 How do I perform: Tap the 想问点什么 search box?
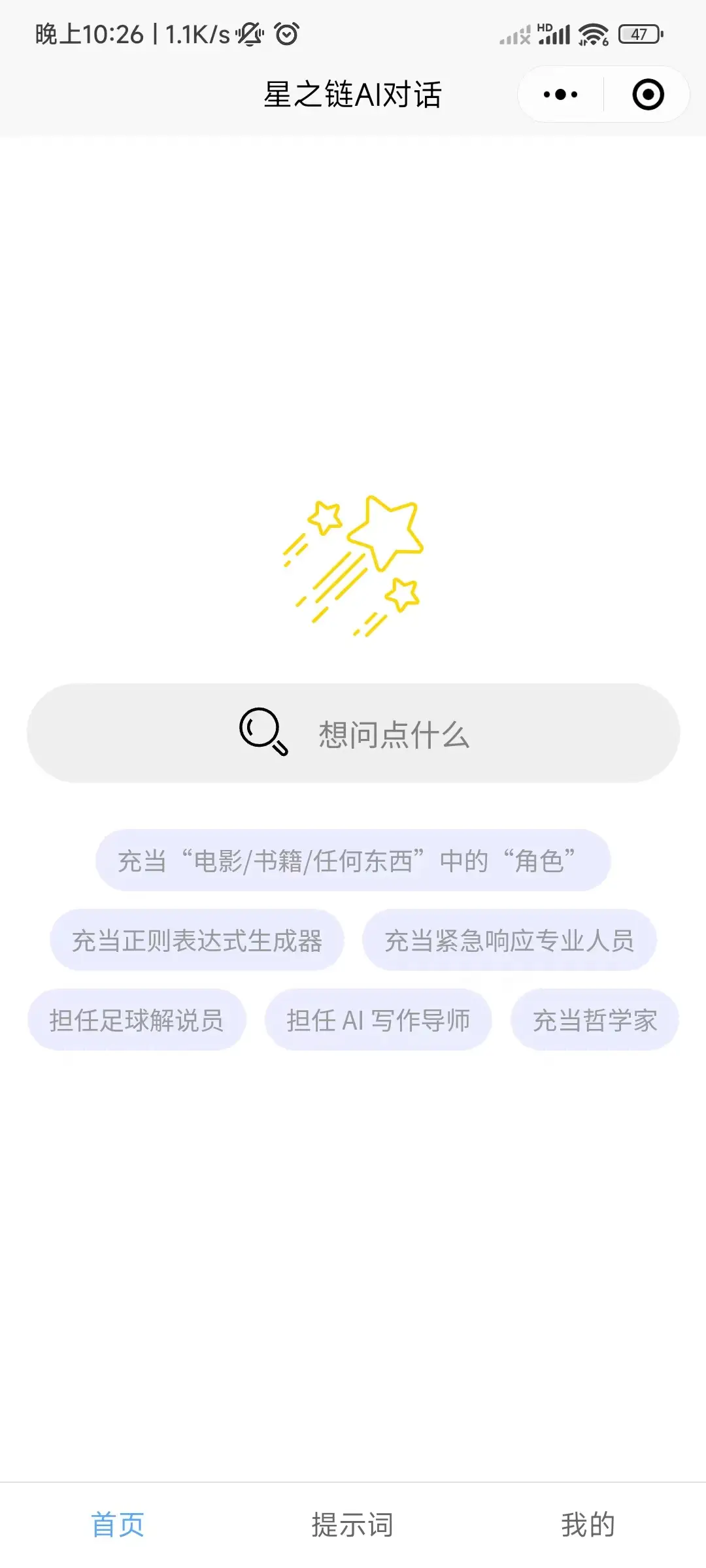coord(353,733)
